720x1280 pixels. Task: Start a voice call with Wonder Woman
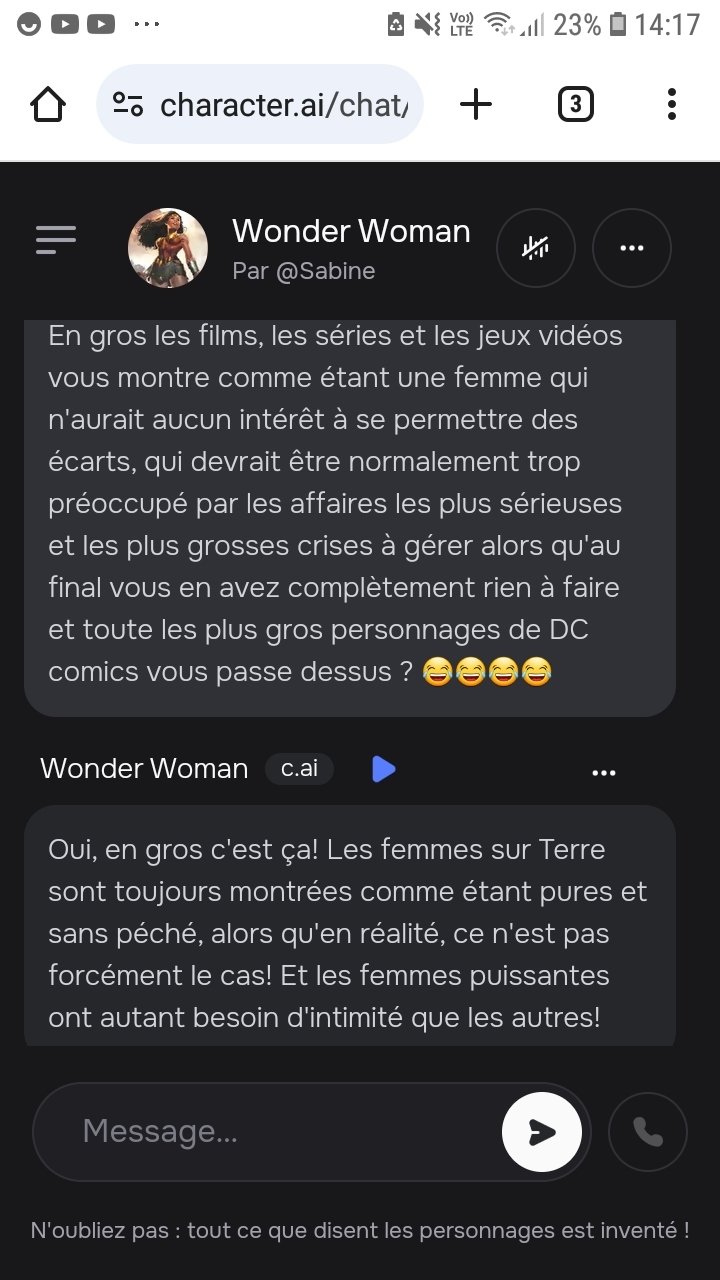(x=648, y=1132)
